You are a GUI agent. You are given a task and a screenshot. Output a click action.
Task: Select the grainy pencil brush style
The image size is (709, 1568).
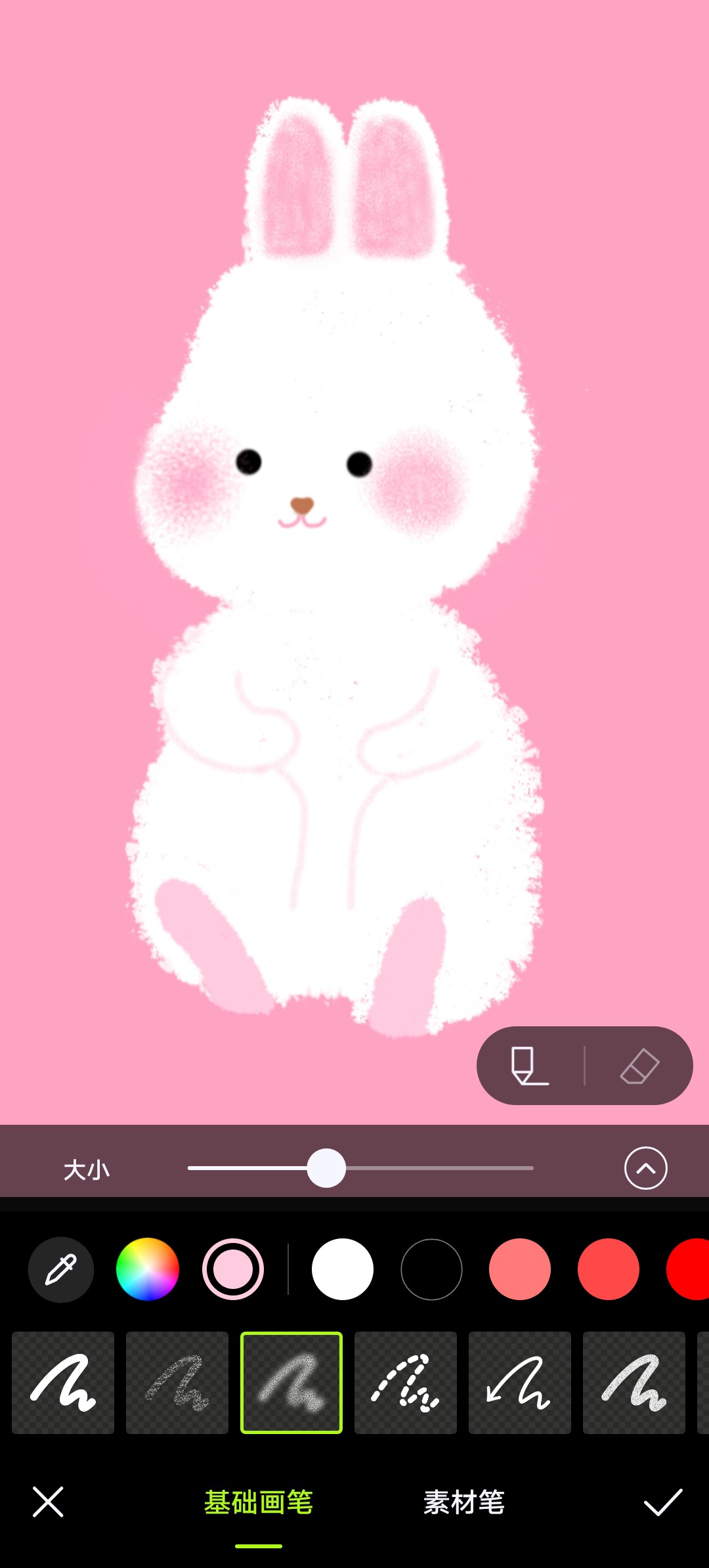coord(177,1382)
